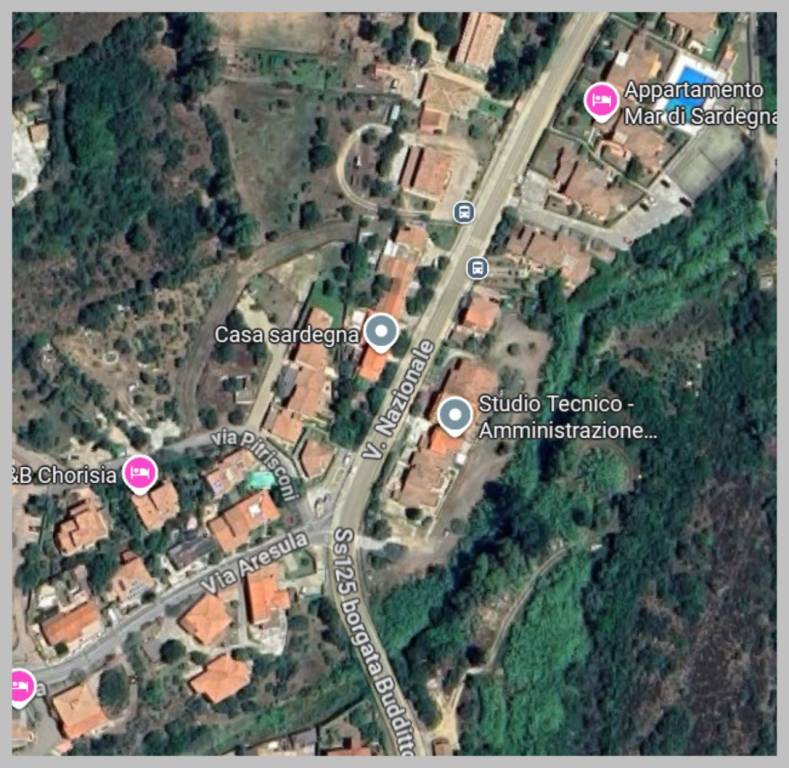
Task: Select the Casa sardegna map marker
Action: click(380, 332)
